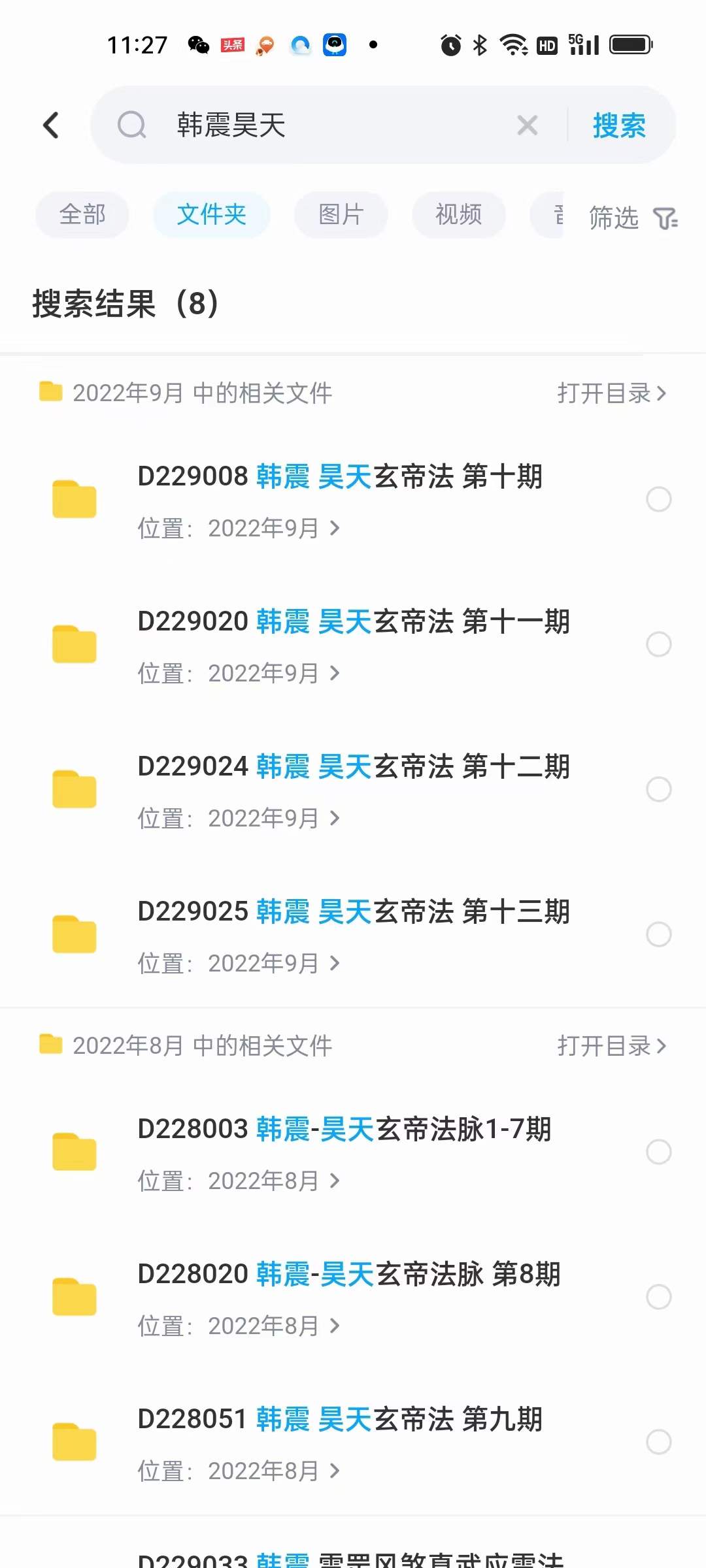The height and width of the screenshot is (1568, 706).
Task: Tap the 韩震昊天 search field
Action: 327,125
